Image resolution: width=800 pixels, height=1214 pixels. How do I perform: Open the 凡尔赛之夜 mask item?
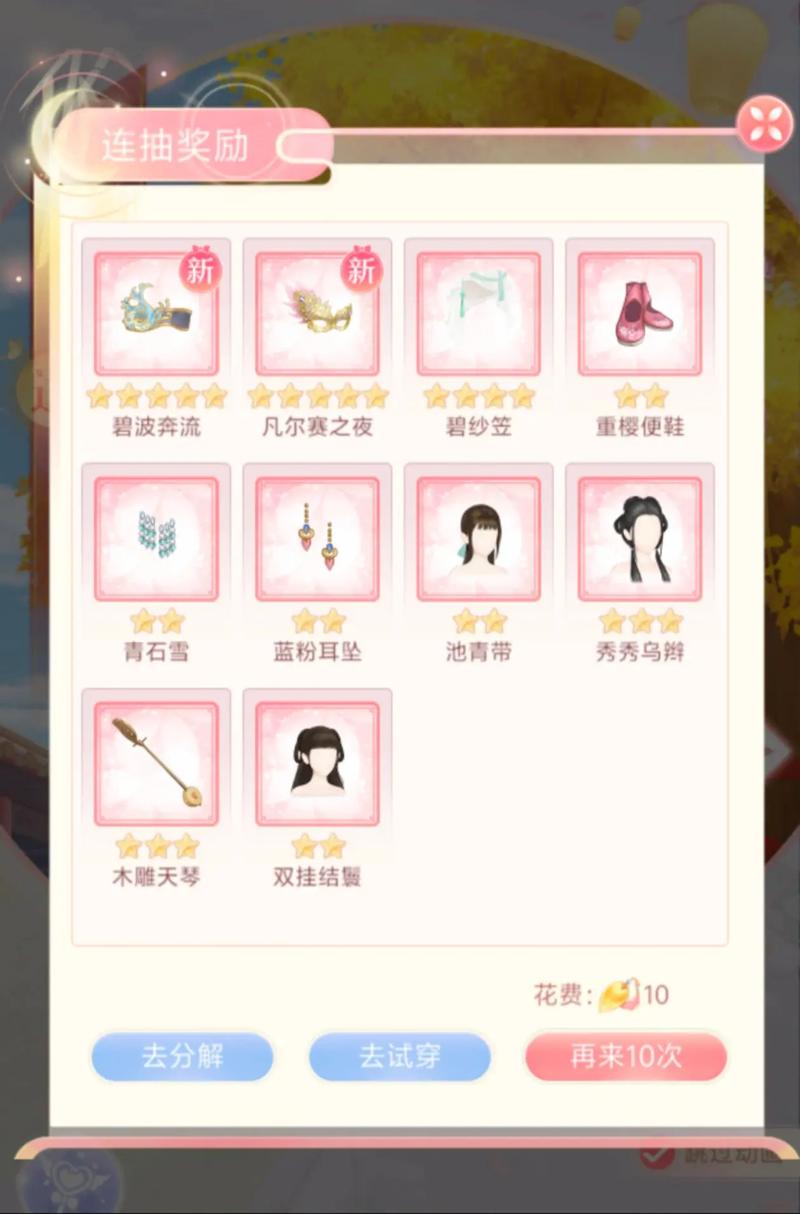point(317,313)
